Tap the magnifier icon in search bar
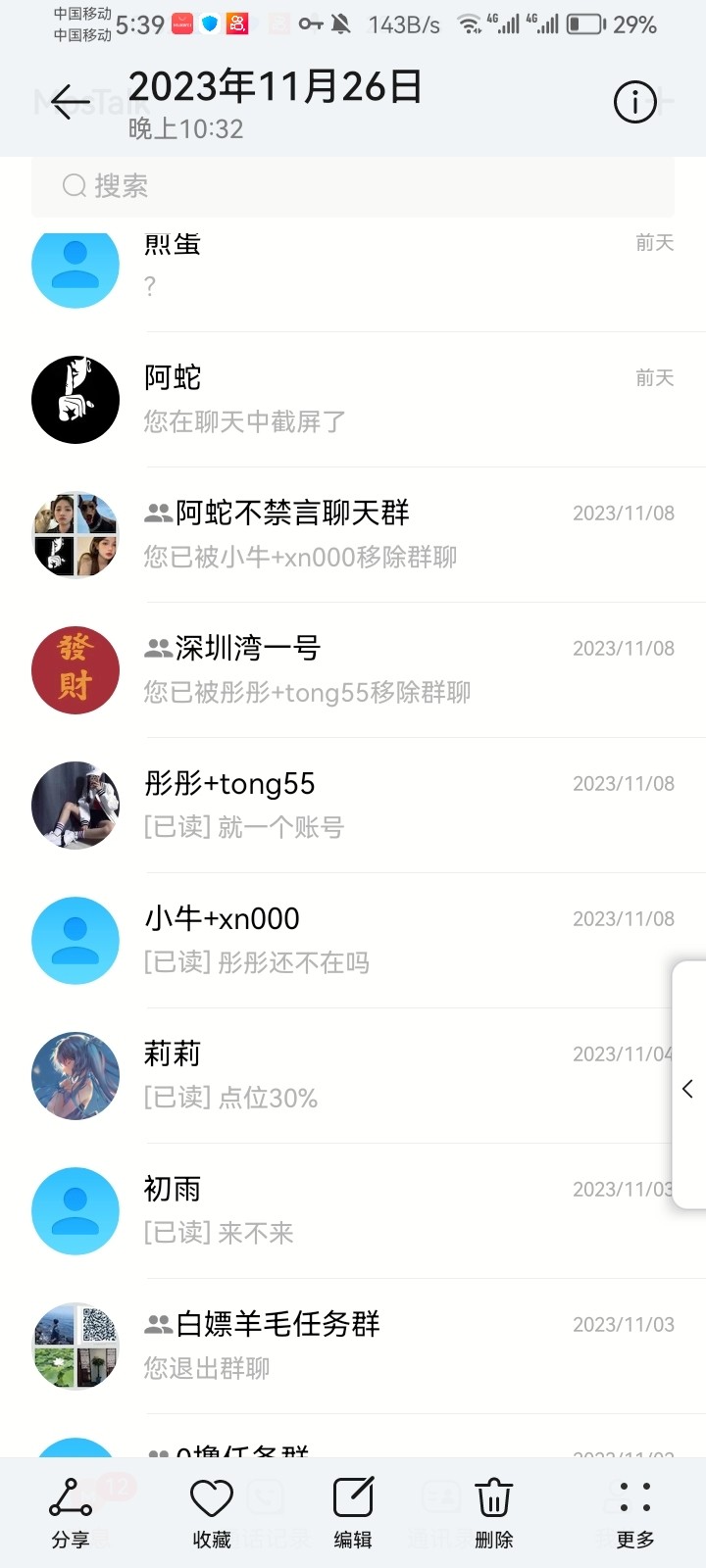Viewport: 706px width, 1568px height. point(74,185)
